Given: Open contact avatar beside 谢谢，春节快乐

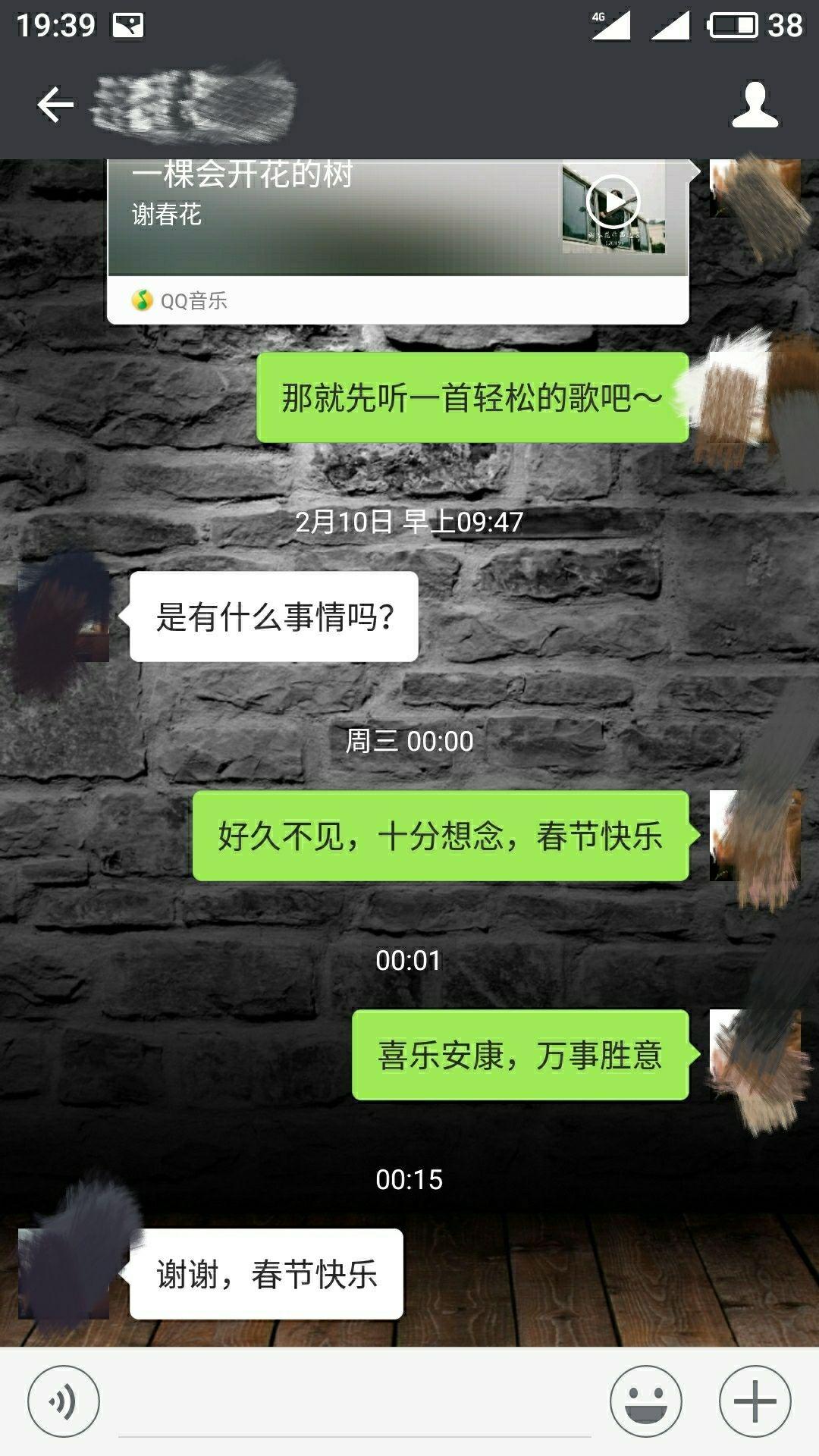Looking at the screenshot, I should click(x=64, y=1274).
